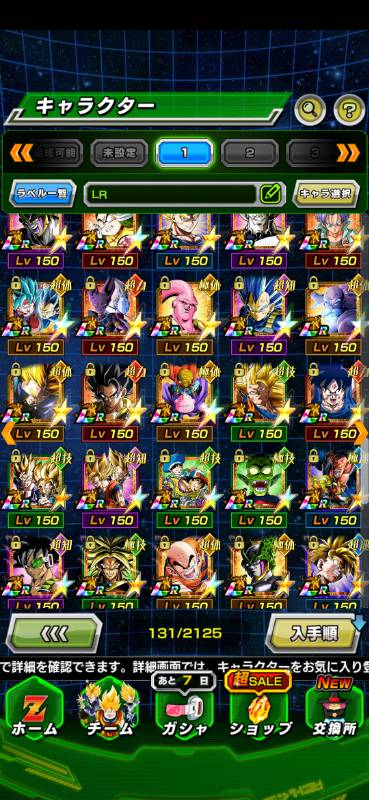Edit the LR label name

[x=270, y=193]
